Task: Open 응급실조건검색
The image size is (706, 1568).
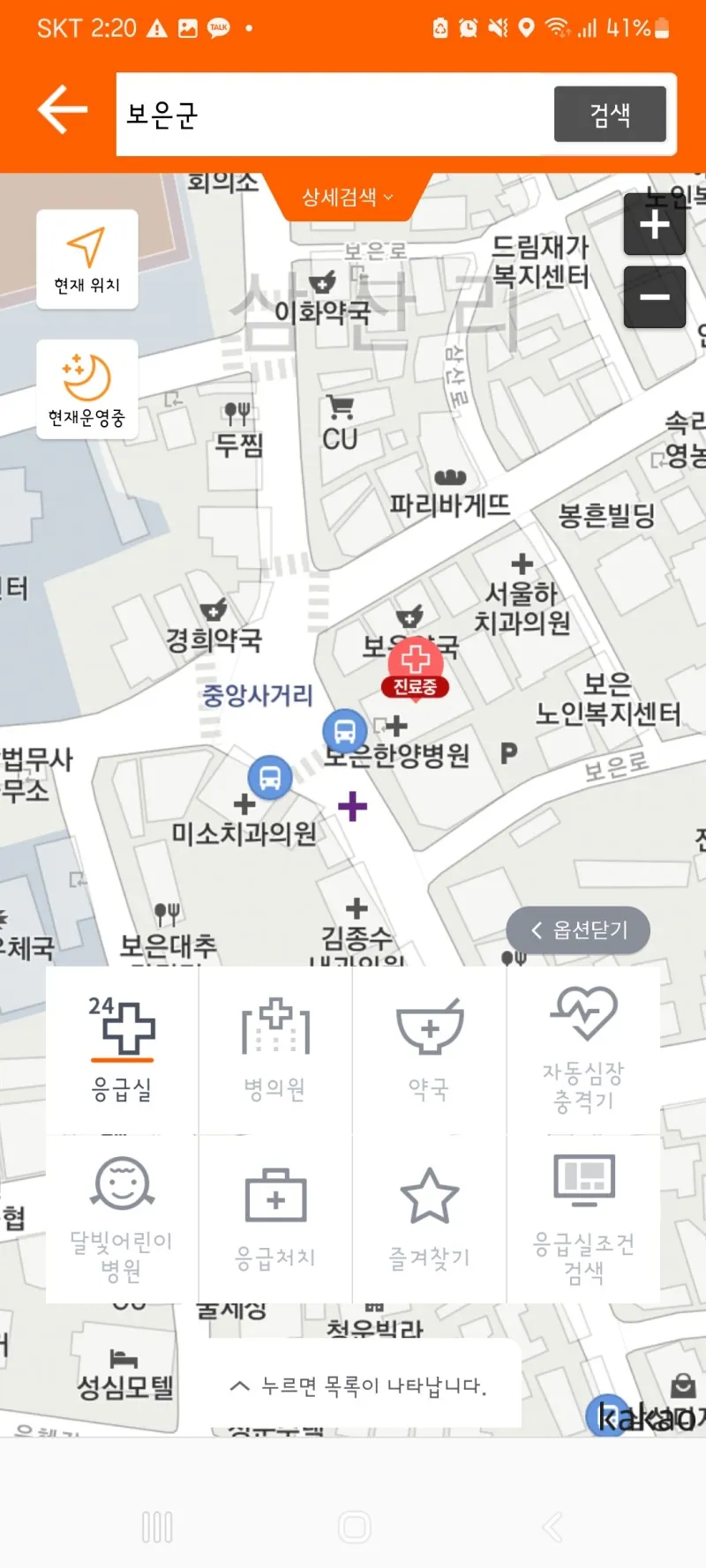Action: [583, 1219]
